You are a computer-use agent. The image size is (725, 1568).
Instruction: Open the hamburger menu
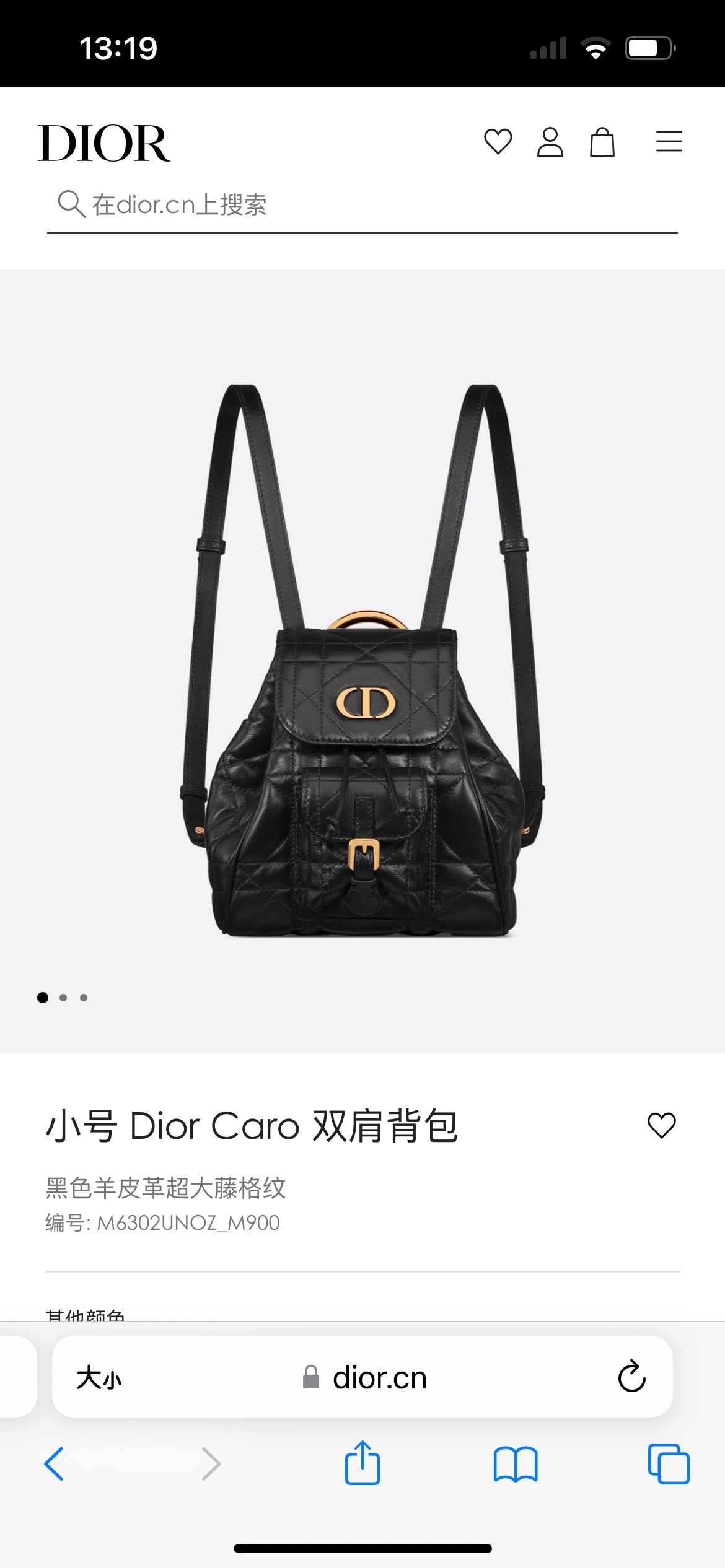[x=669, y=142]
